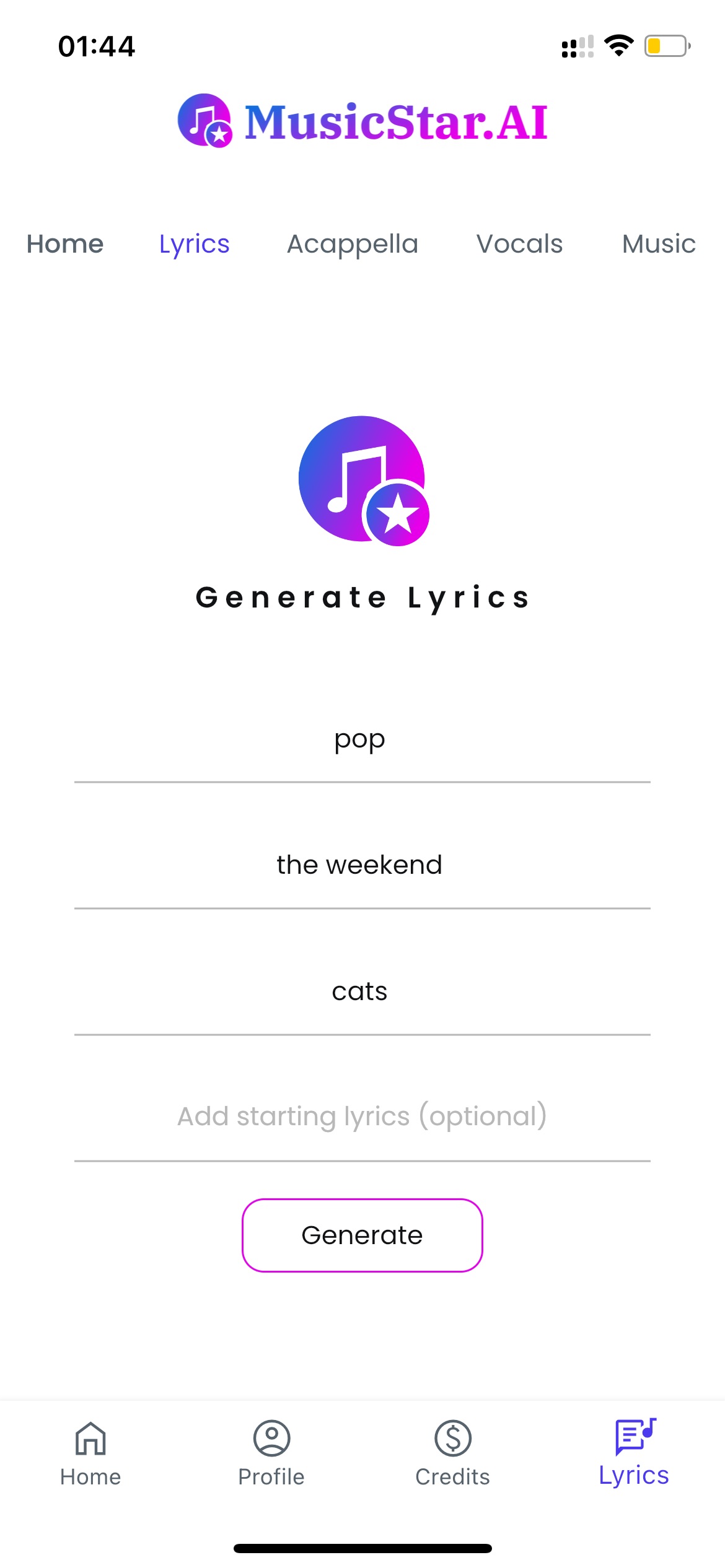The image size is (725, 1568).
Task: Go to the Music top tab
Action: [659, 244]
